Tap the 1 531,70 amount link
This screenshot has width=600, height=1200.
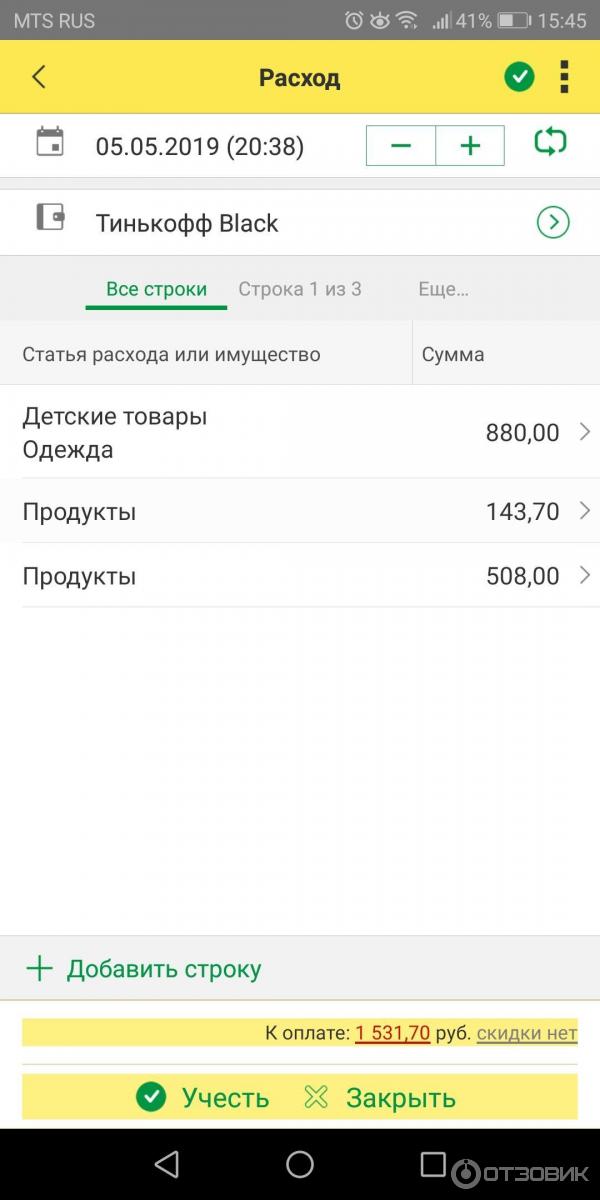[x=392, y=1033]
